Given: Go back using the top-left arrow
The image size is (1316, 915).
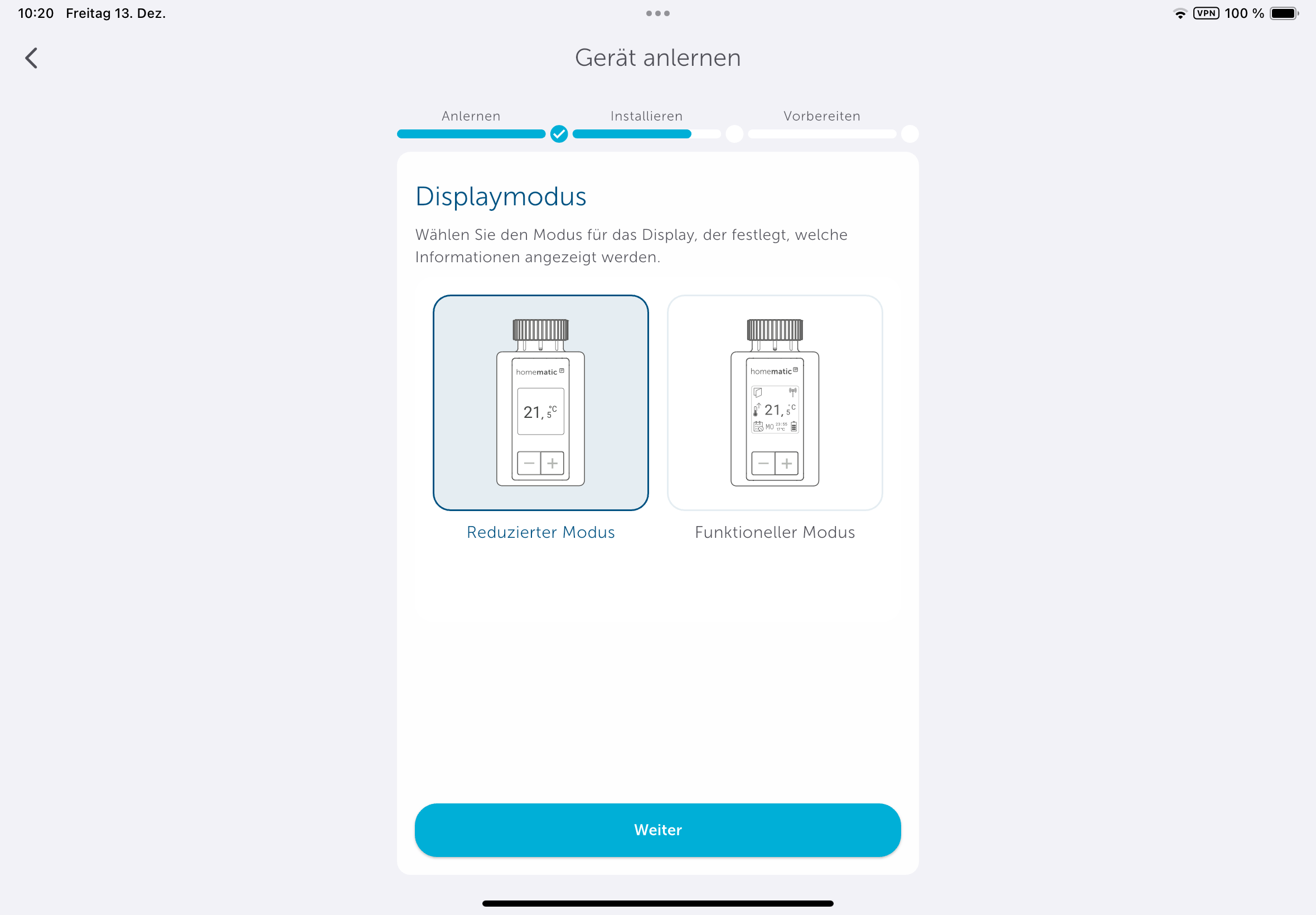Looking at the screenshot, I should click(32, 58).
